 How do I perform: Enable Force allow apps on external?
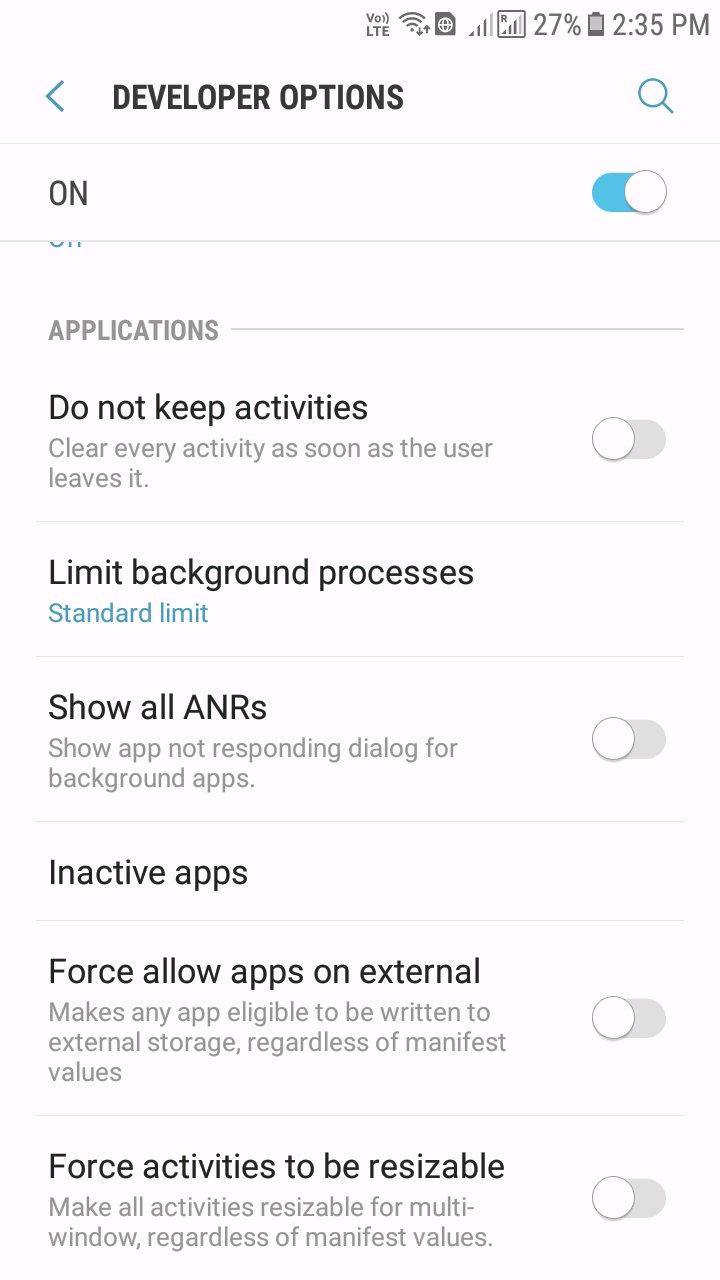pyautogui.click(x=628, y=1018)
